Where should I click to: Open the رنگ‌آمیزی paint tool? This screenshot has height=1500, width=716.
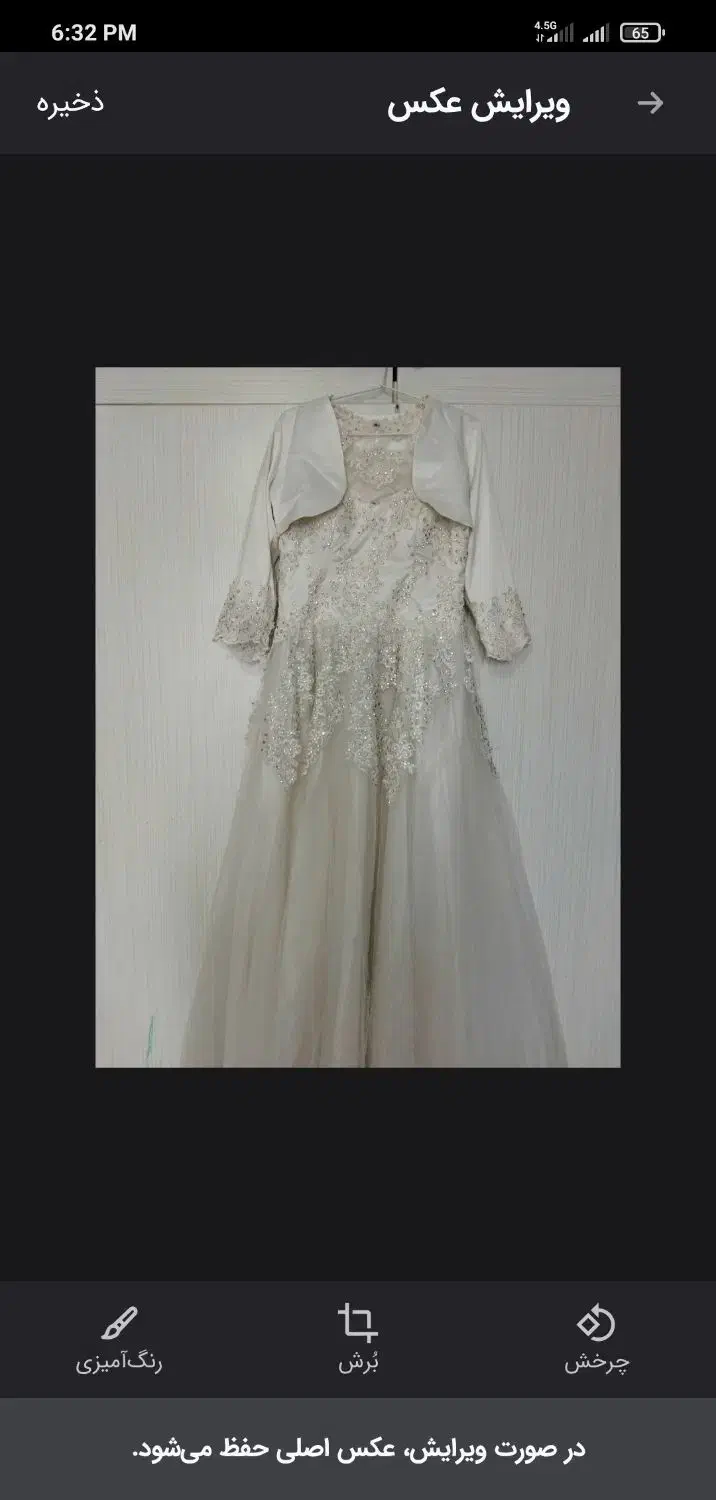119,1338
